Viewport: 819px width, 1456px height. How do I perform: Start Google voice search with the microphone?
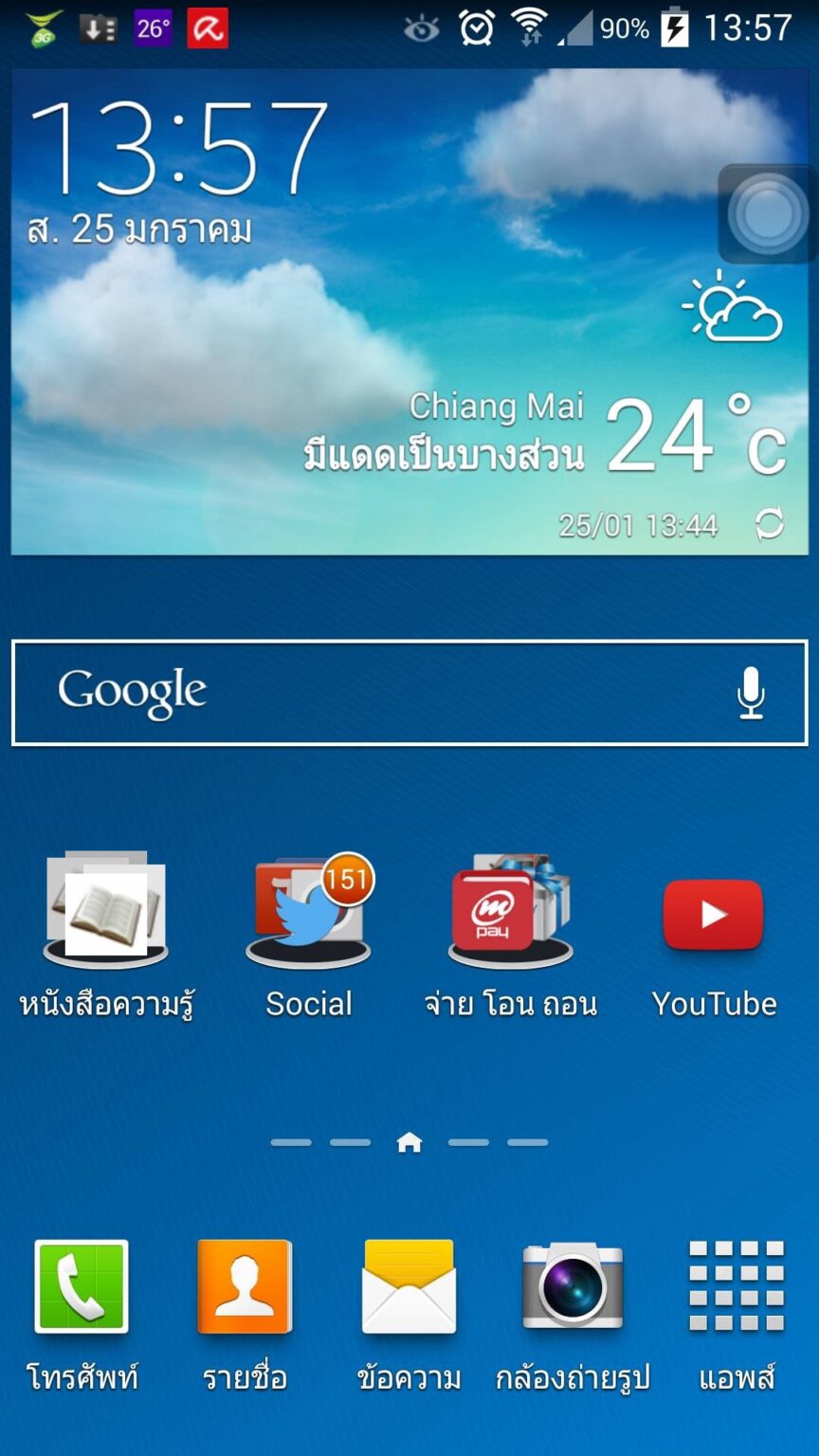click(751, 693)
